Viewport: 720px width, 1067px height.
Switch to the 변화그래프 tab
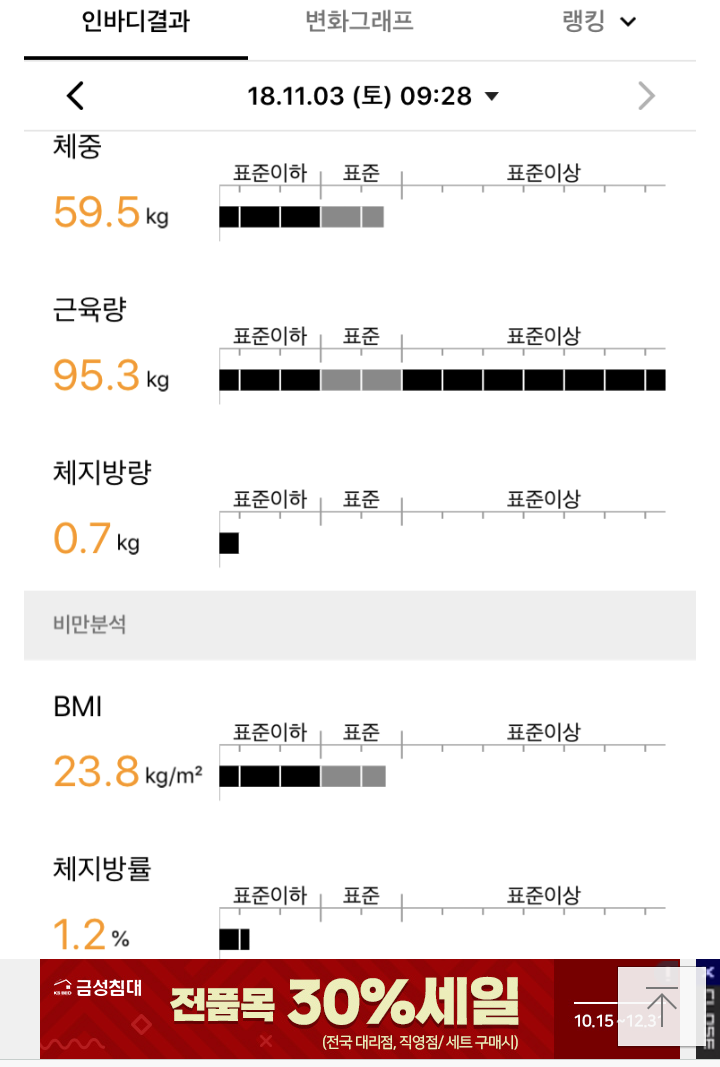click(x=359, y=22)
